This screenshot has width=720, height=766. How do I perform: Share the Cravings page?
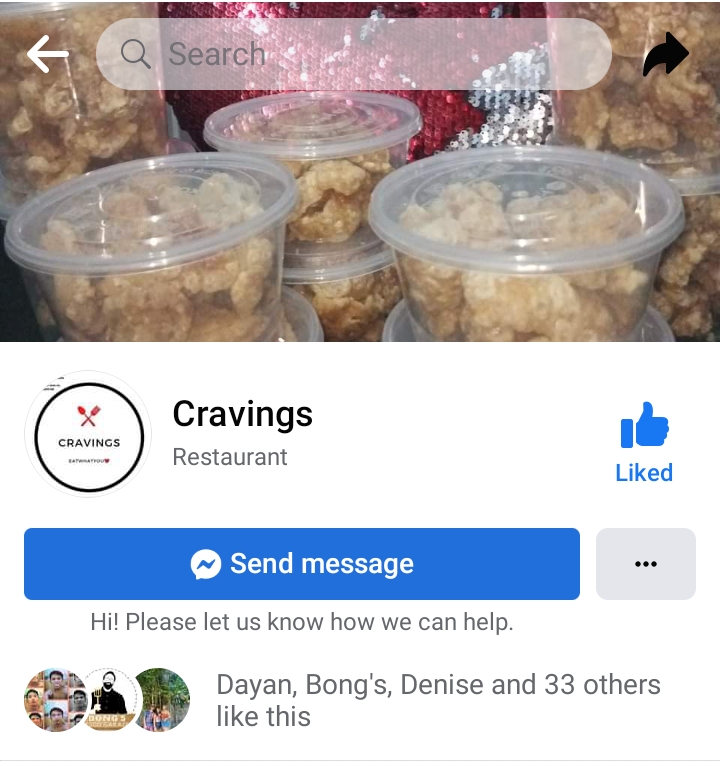coord(665,55)
